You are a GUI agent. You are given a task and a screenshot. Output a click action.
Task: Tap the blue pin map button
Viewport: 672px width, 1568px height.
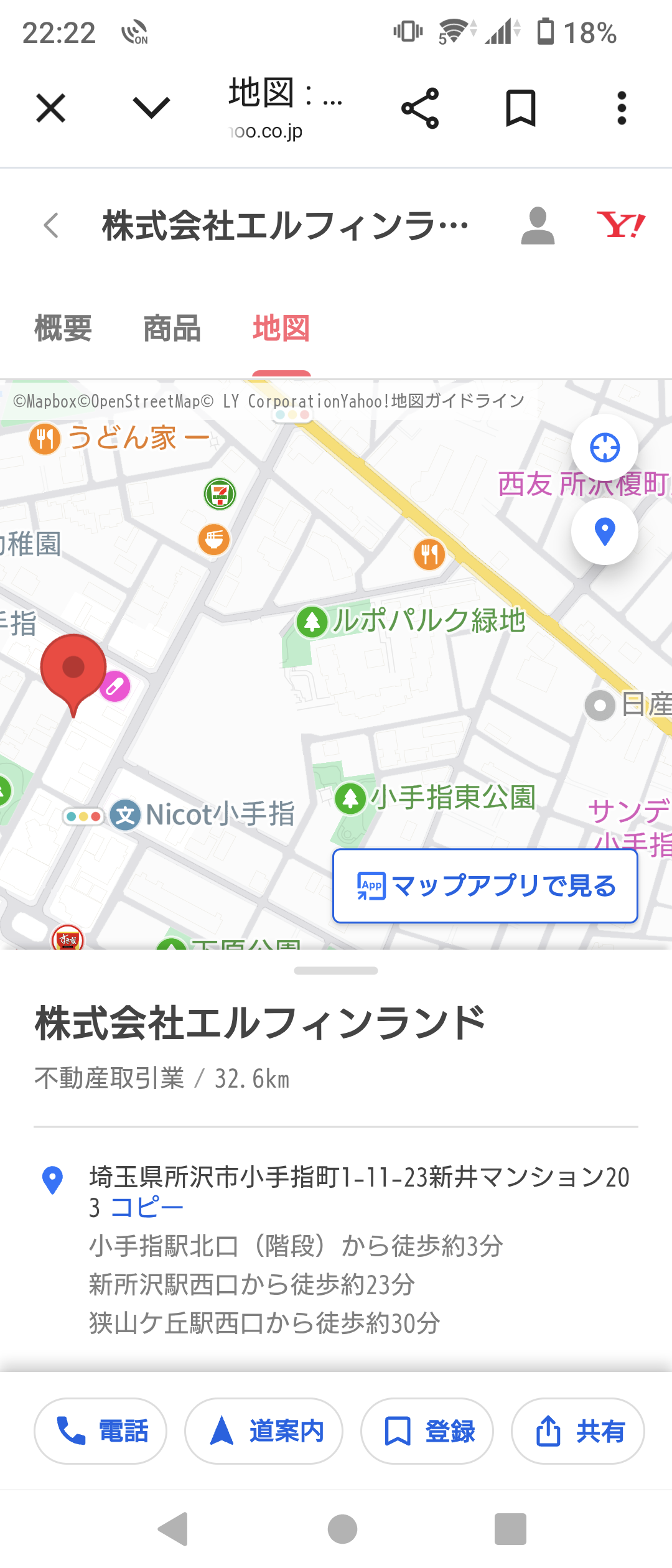604,531
